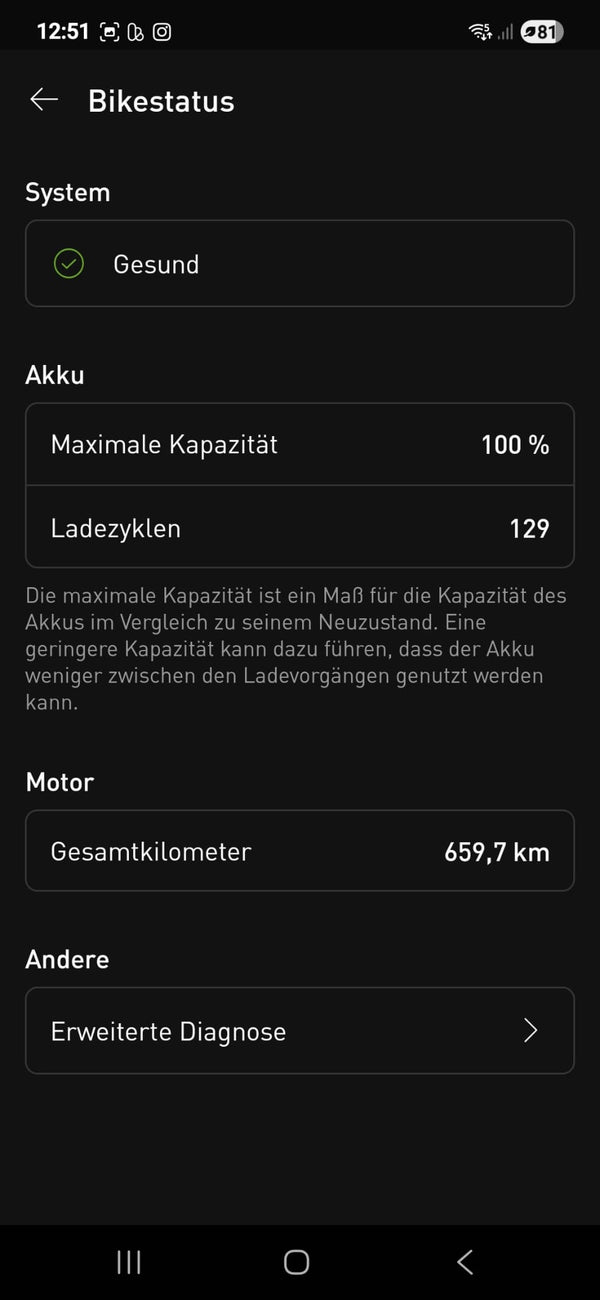This screenshot has height=1300, width=600.
Task: Open the recent apps overview
Action: pos(129,1262)
